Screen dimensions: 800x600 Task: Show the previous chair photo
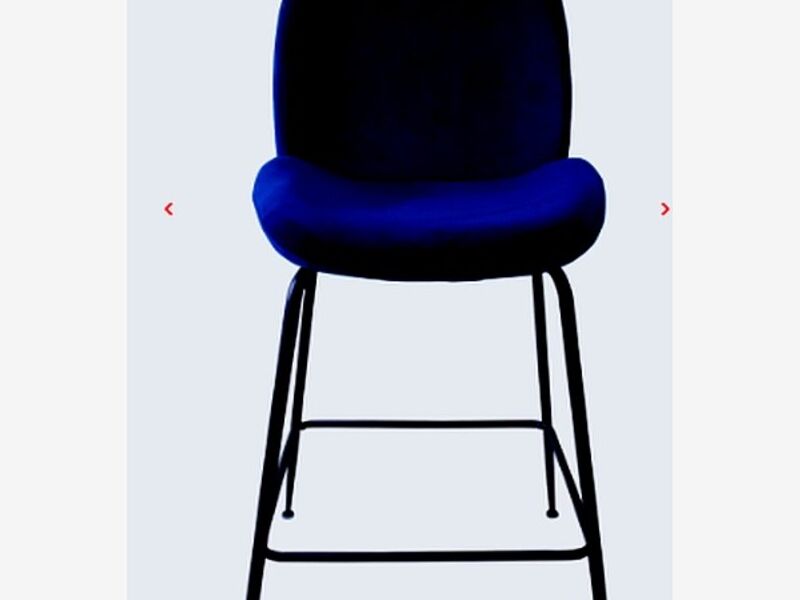tap(168, 209)
